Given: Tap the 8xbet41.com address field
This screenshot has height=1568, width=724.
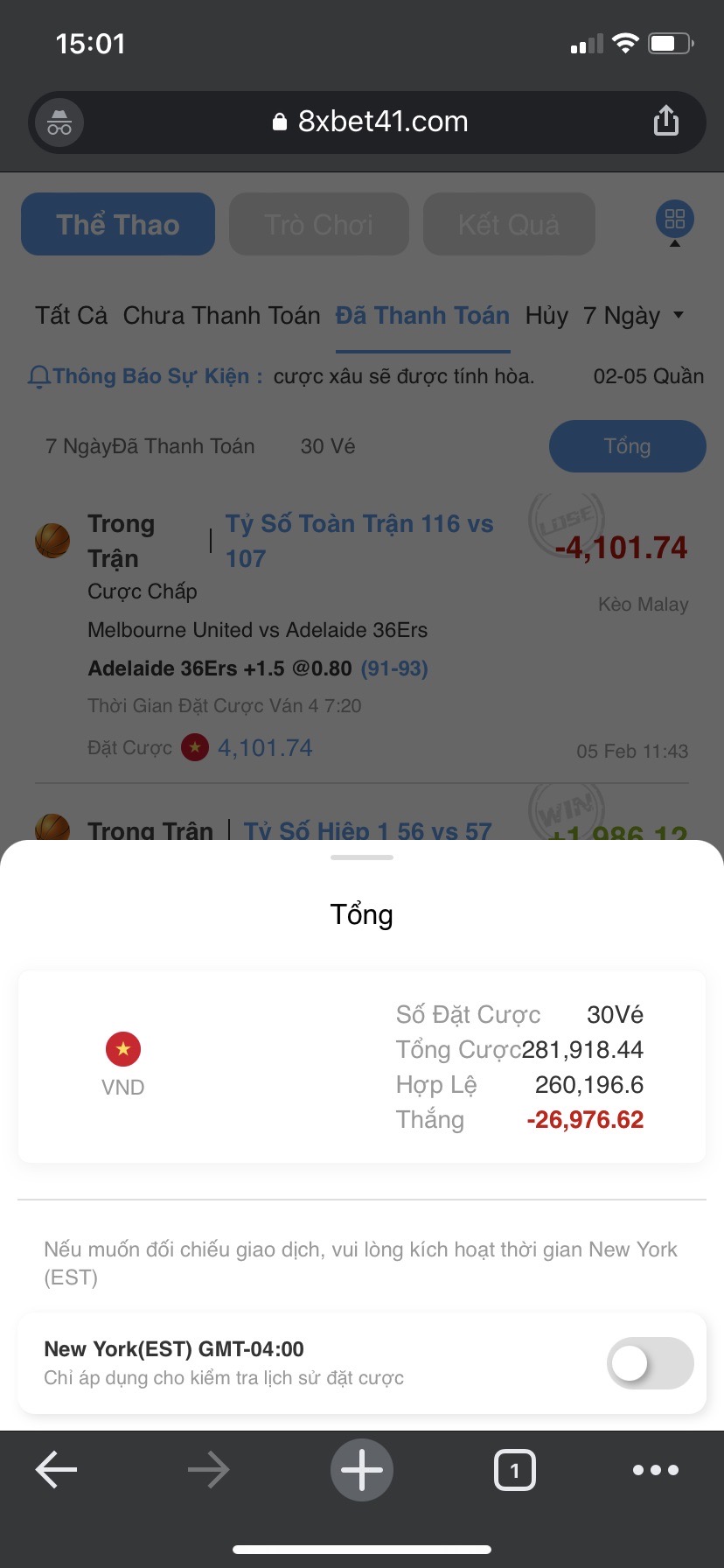Looking at the screenshot, I should pos(371,122).
